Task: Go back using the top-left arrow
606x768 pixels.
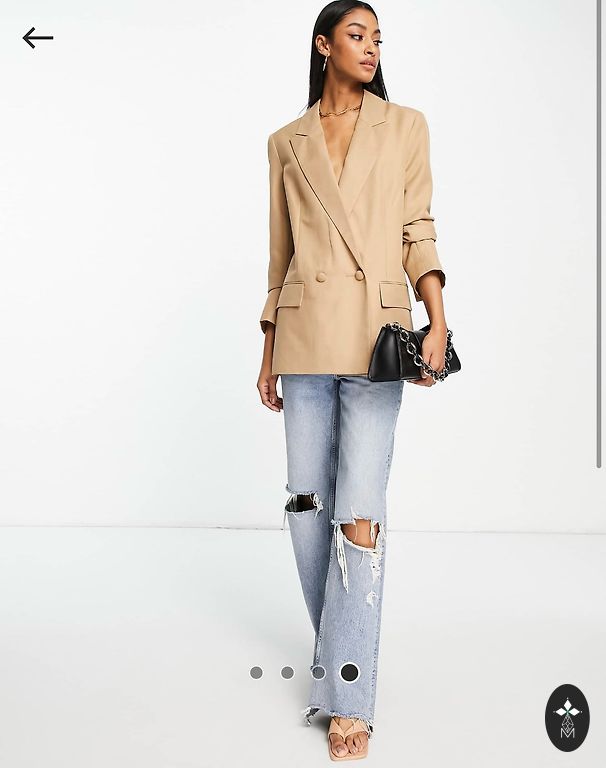Action: [x=37, y=38]
